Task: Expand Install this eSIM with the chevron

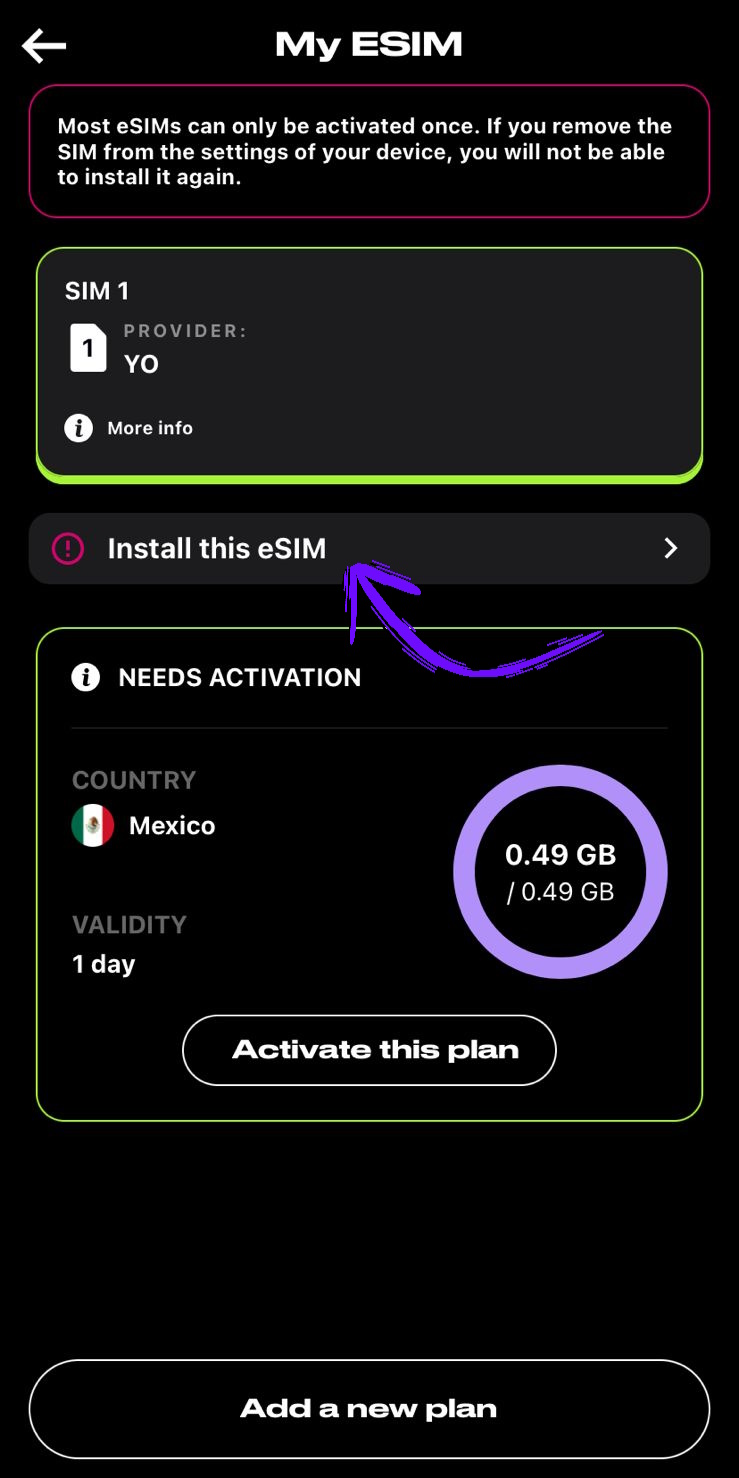Action: point(673,548)
